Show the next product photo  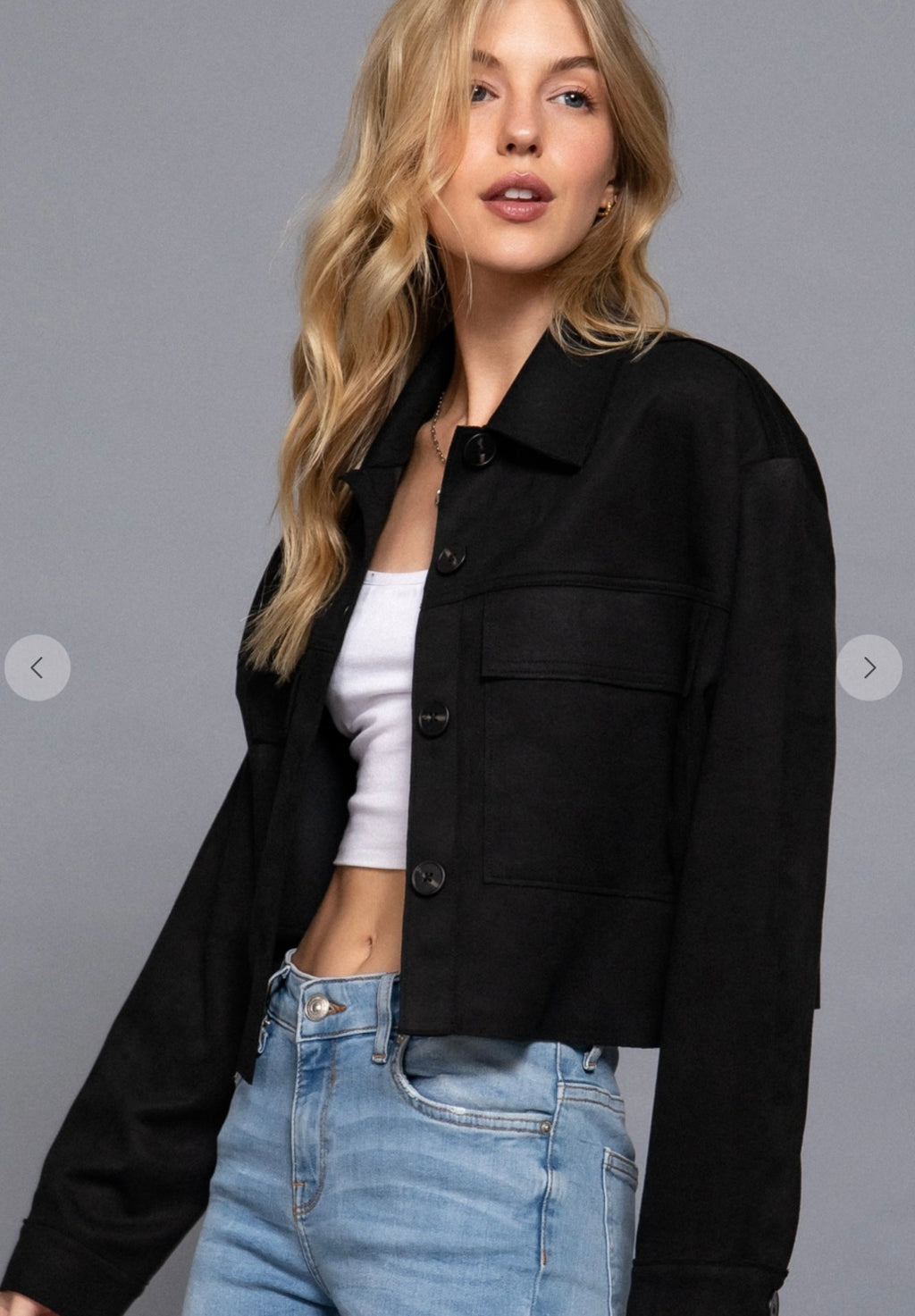click(869, 667)
